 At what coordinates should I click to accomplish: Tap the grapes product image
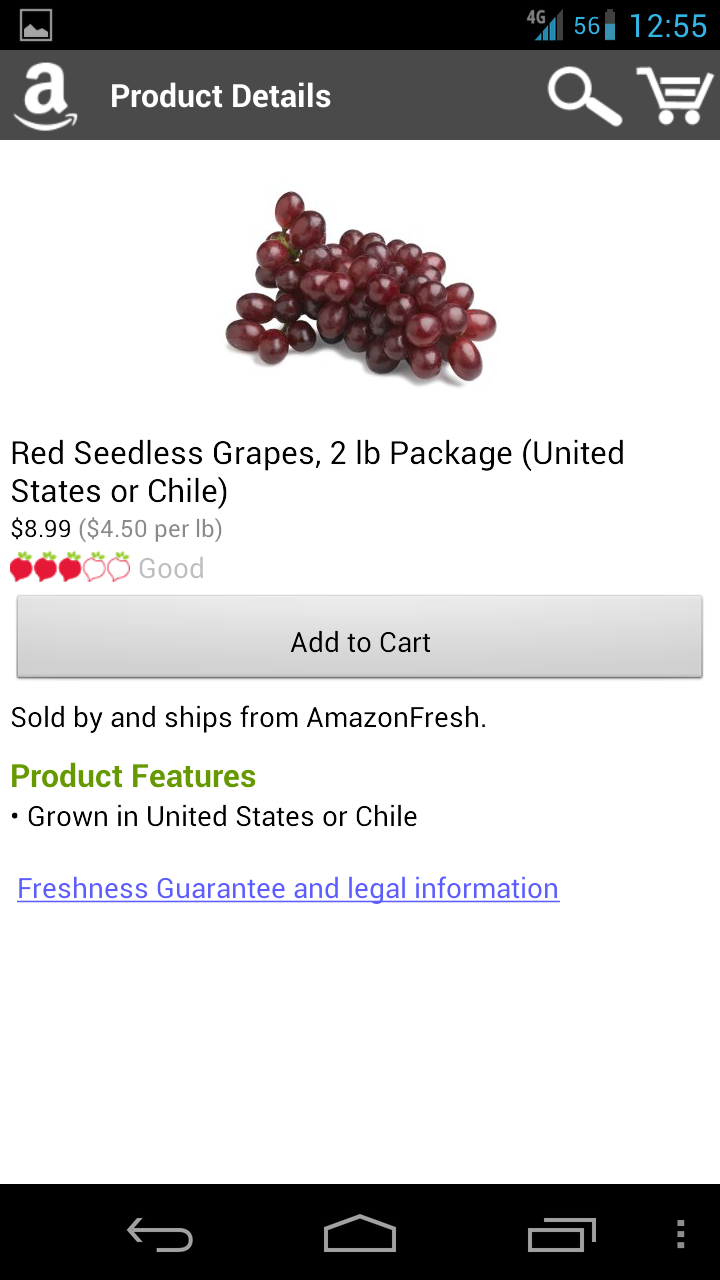click(x=360, y=287)
